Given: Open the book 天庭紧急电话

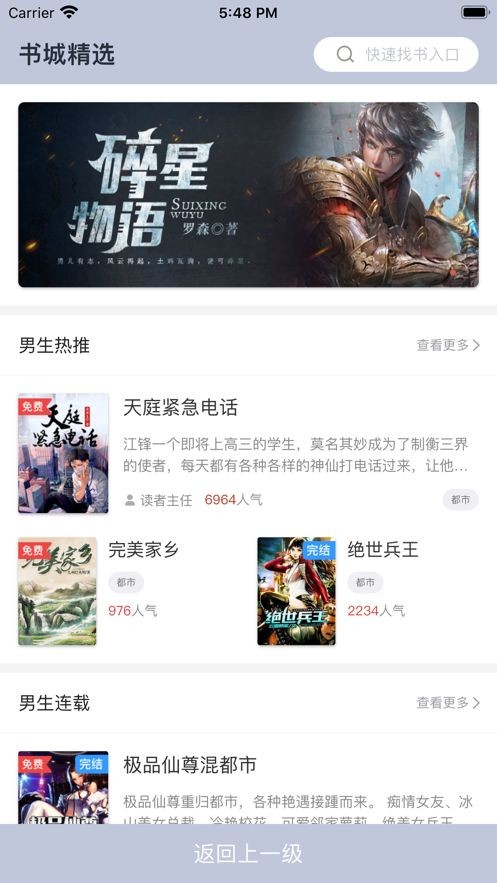Looking at the screenshot, I should coord(248,453).
